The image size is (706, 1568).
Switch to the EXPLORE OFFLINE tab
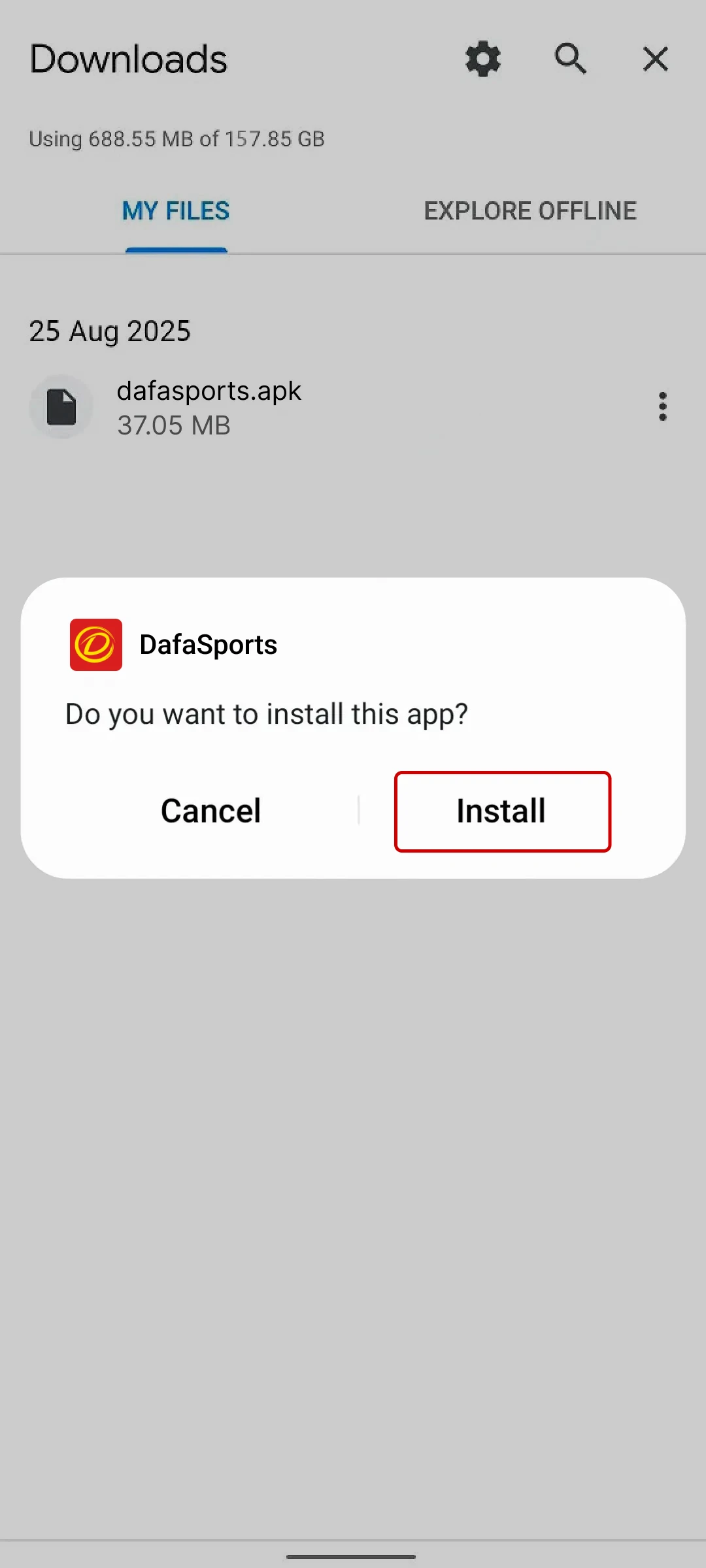[x=529, y=210]
